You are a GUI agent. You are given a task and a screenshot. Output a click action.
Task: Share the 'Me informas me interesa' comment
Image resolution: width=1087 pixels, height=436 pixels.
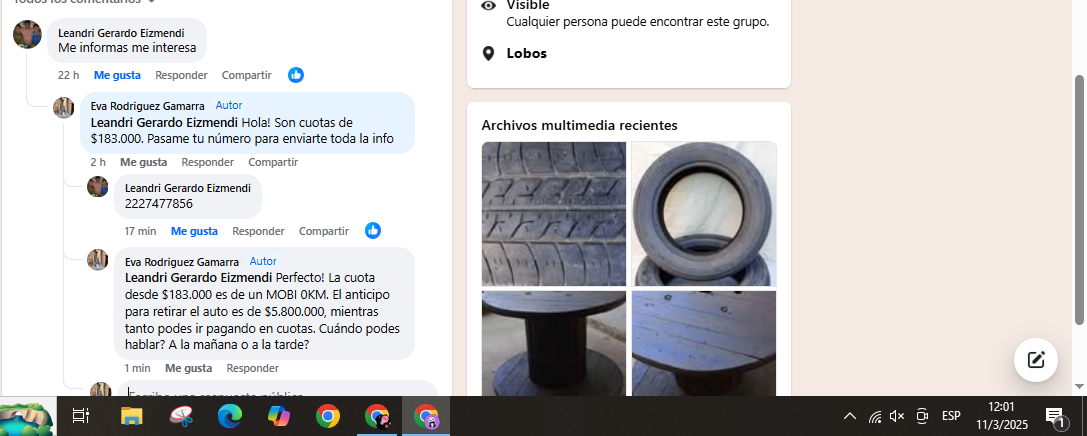tap(246, 75)
